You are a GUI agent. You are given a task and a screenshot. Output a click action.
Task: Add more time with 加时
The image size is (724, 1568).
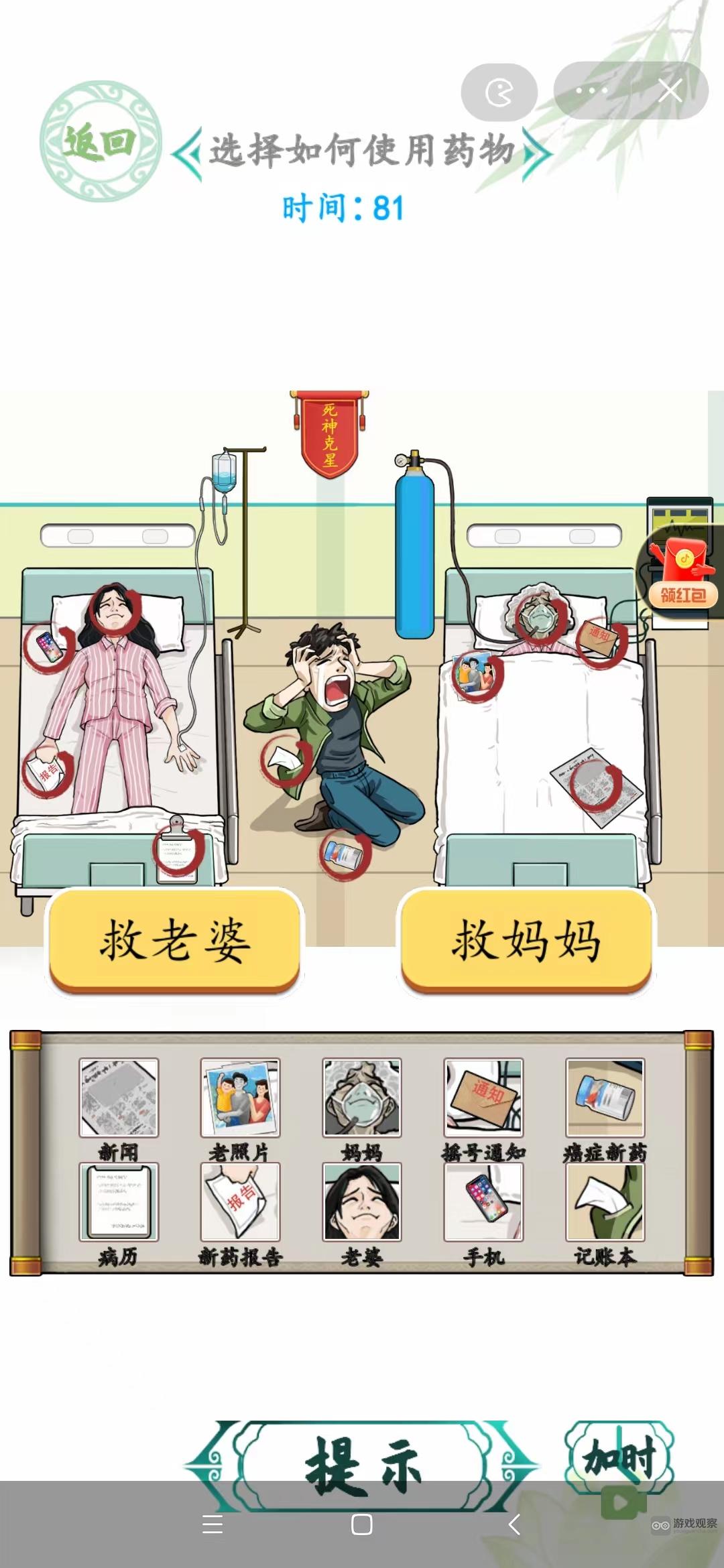coord(619,1459)
